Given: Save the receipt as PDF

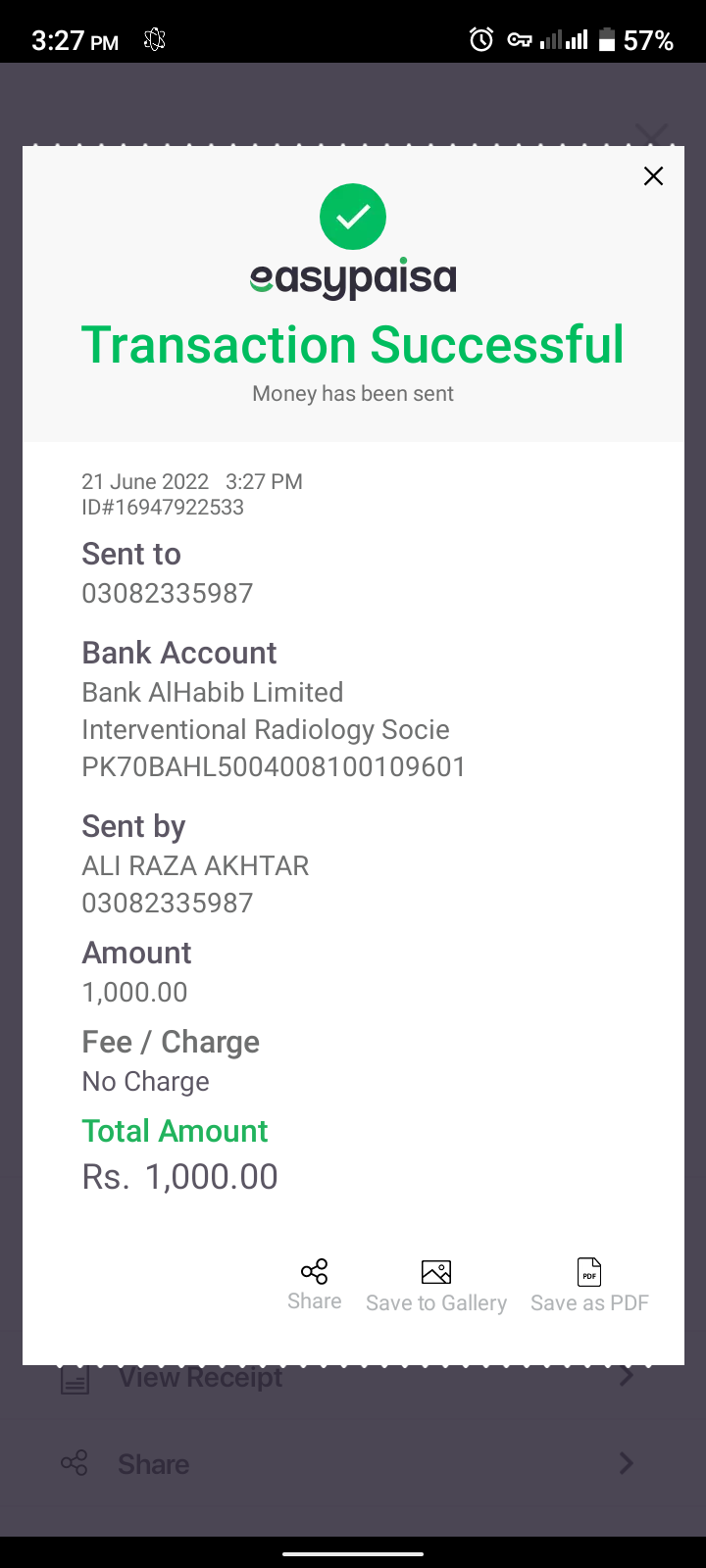Looking at the screenshot, I should point(589,1285).
